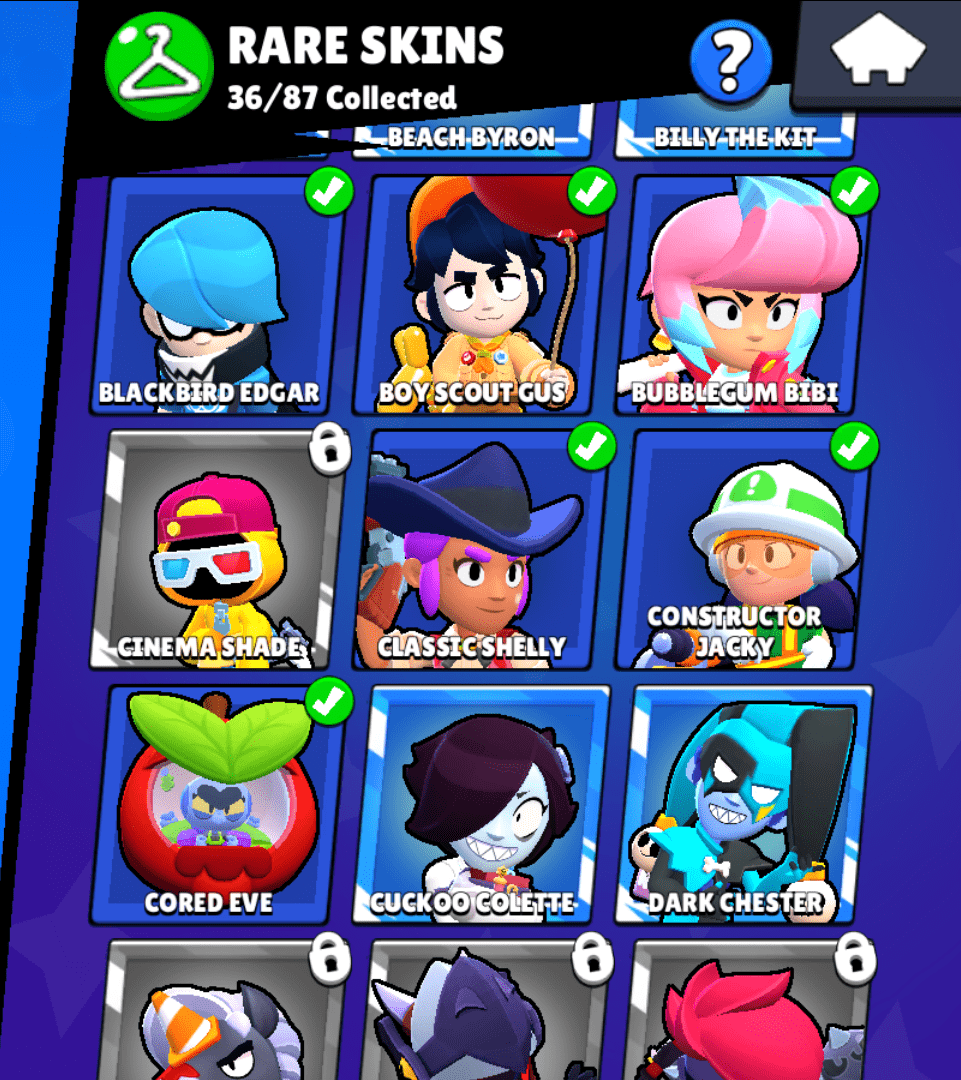Image resolution: width=961 pixels, height=1080 pixels.
Task: Open the Beach Byron skin tile
Action: (470, 136)
